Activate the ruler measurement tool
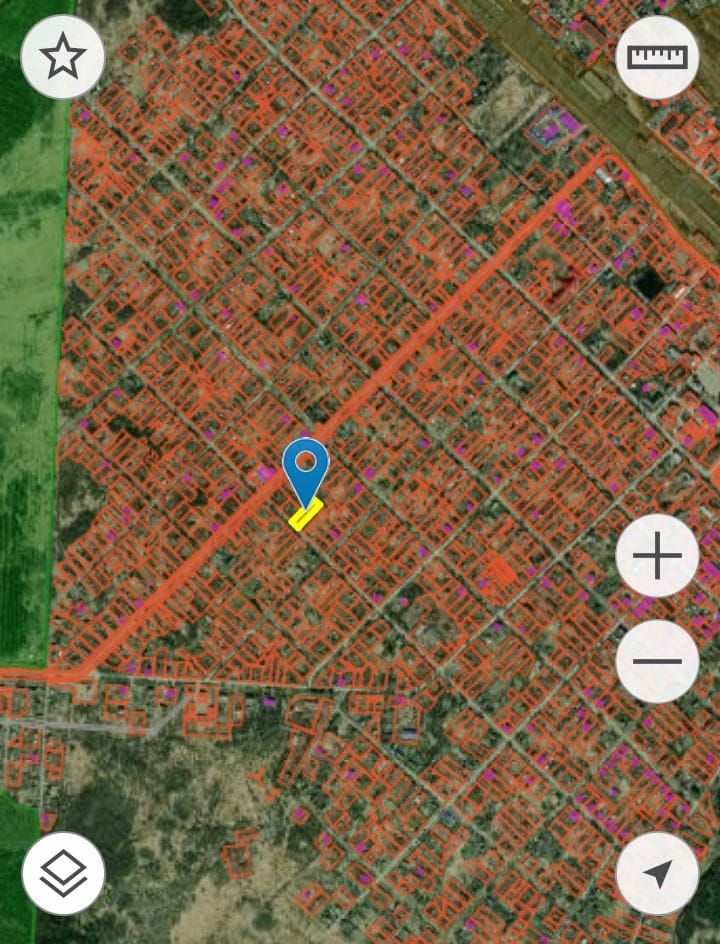 point(657,57)
